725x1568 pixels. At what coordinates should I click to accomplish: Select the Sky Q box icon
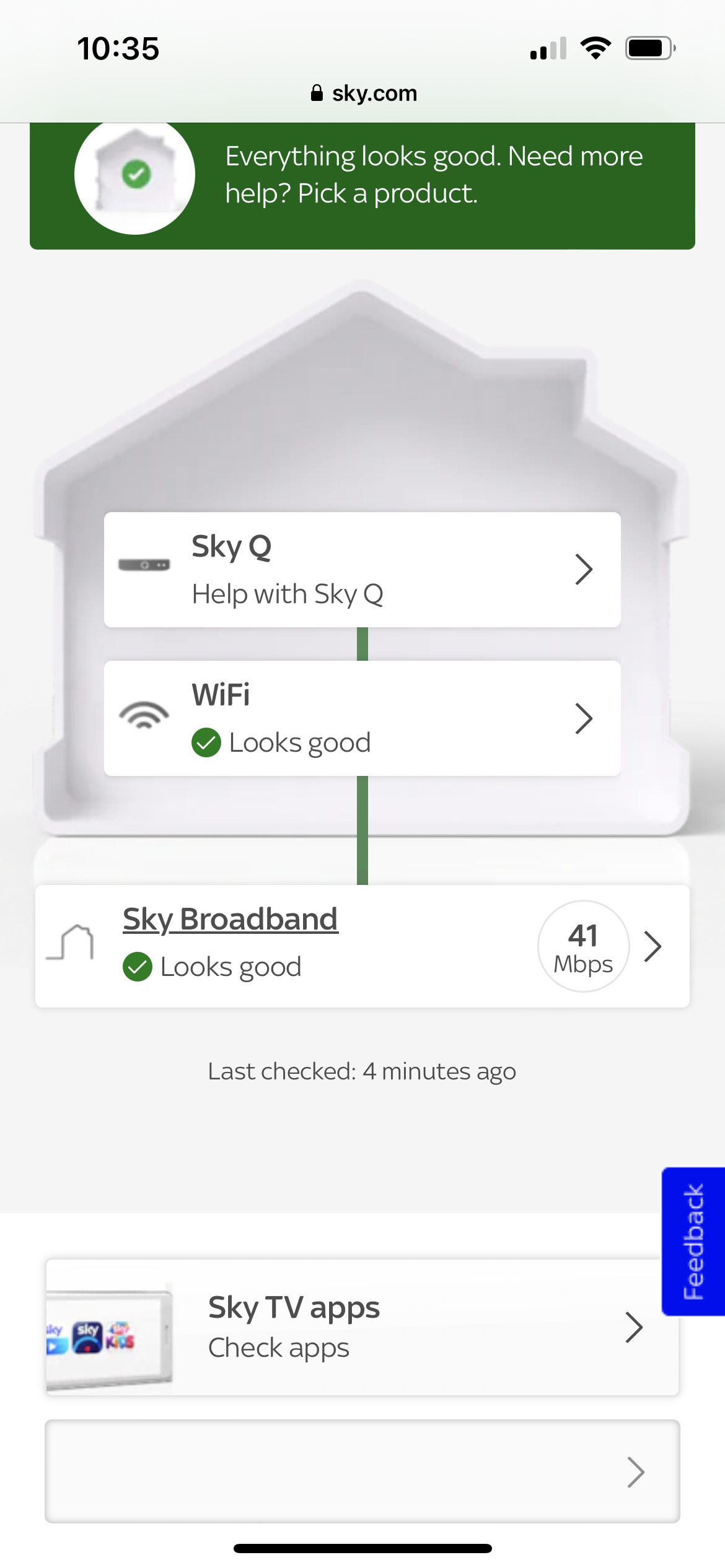click(144, 565)
